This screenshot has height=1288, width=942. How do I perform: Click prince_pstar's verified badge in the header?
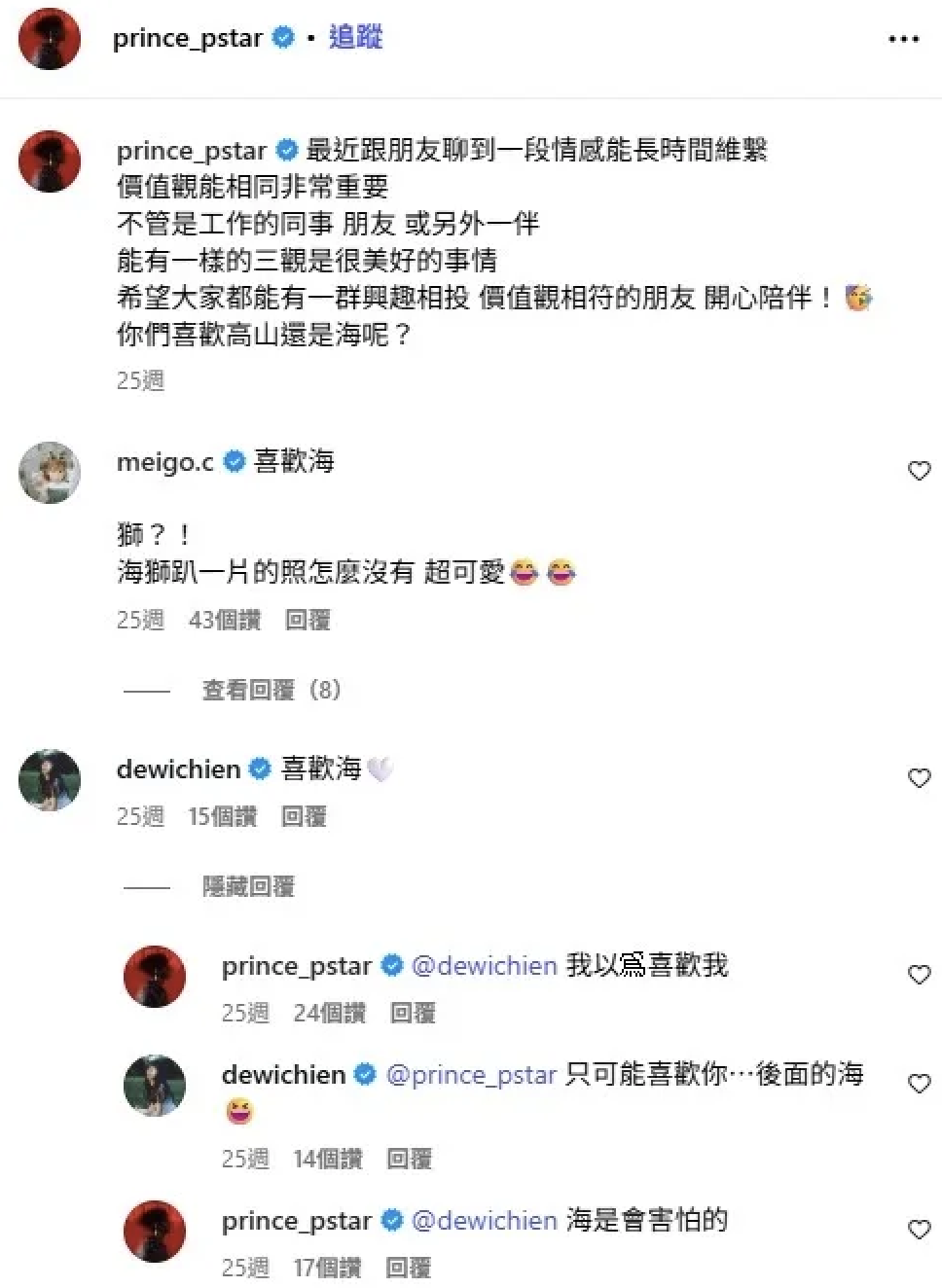tap(282, 38)
